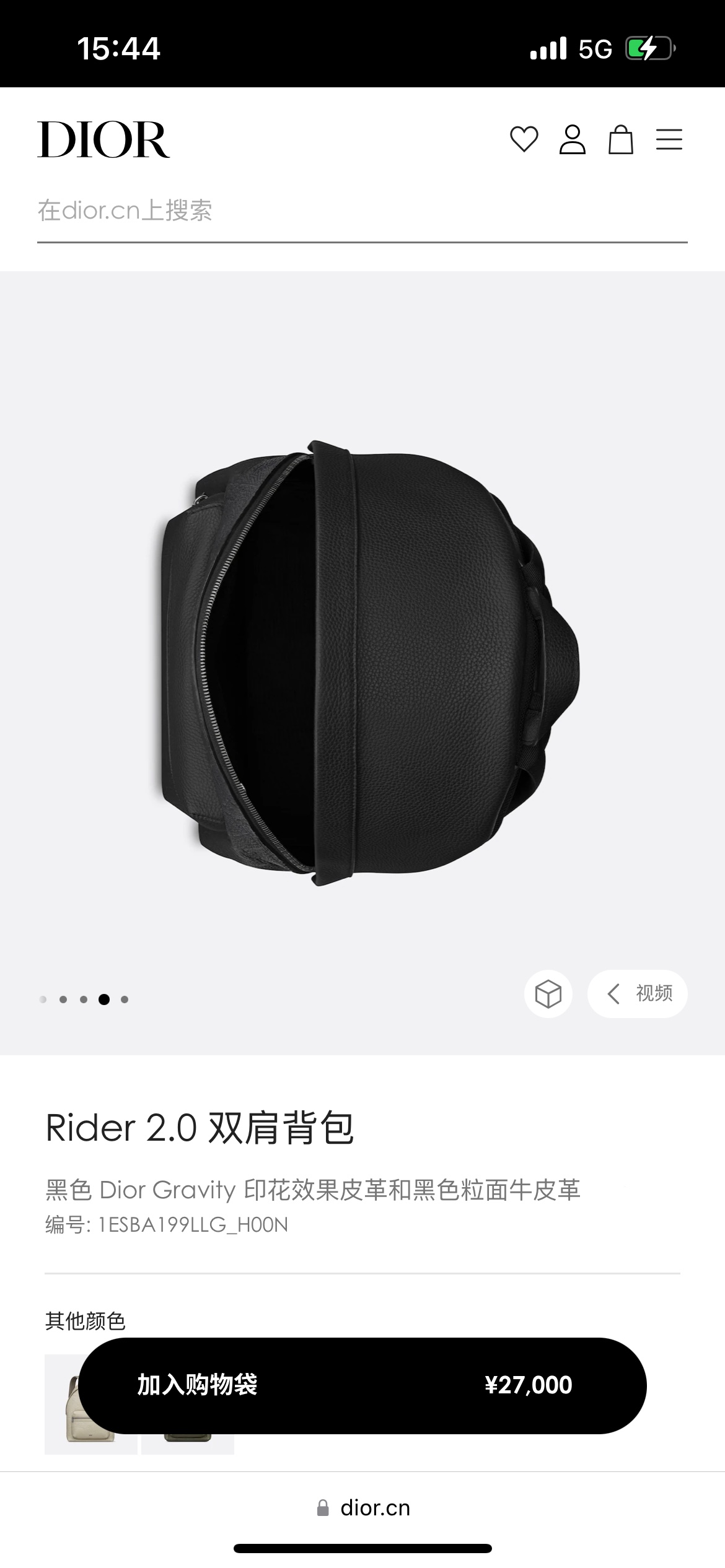Image resolution: width=725 pixels, height=1568 pixels.
Task: Open the wishlist heart icon
Action: pyautogui.click(x=524, y=139)
